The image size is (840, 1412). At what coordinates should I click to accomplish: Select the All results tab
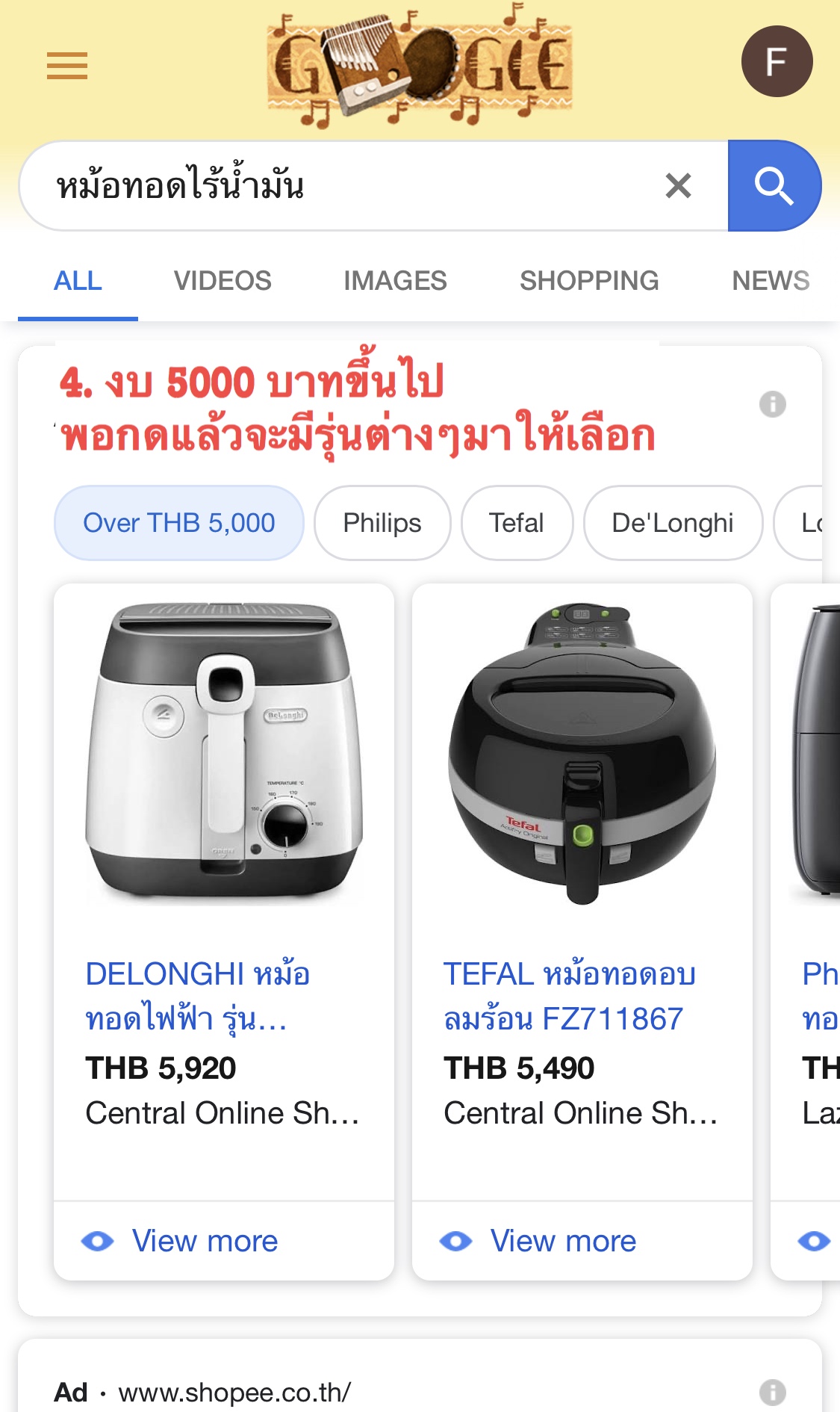click(78, 281)
